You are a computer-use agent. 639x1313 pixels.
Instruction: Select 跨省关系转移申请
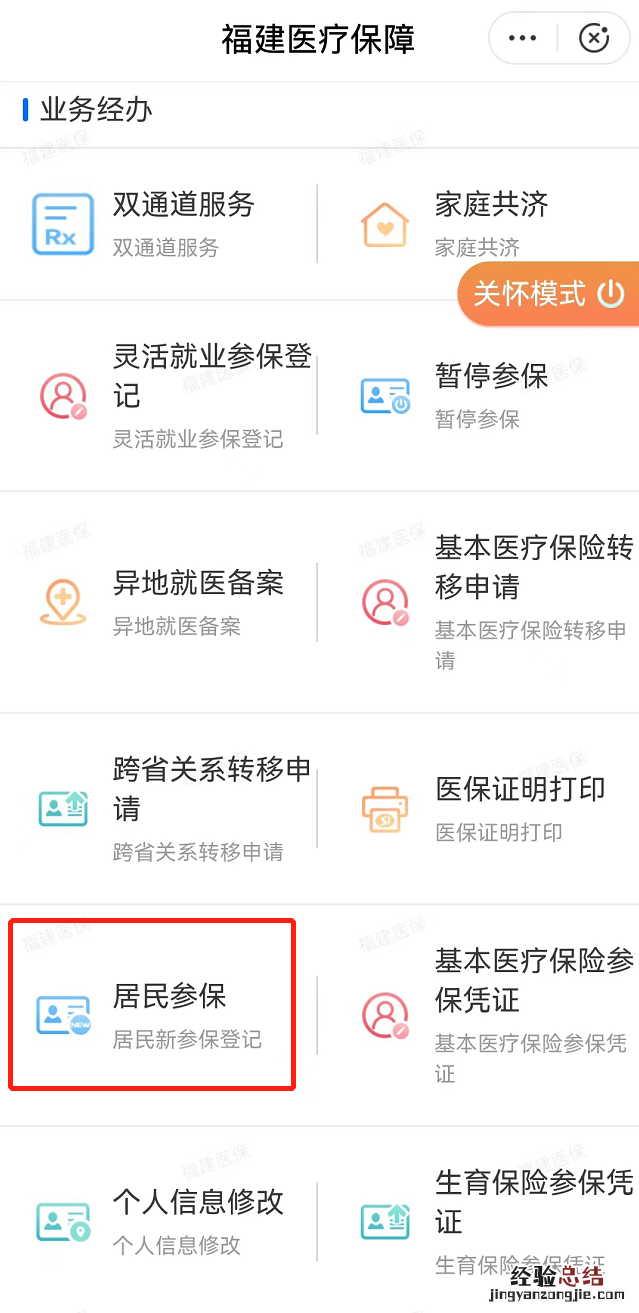[160, 808]
